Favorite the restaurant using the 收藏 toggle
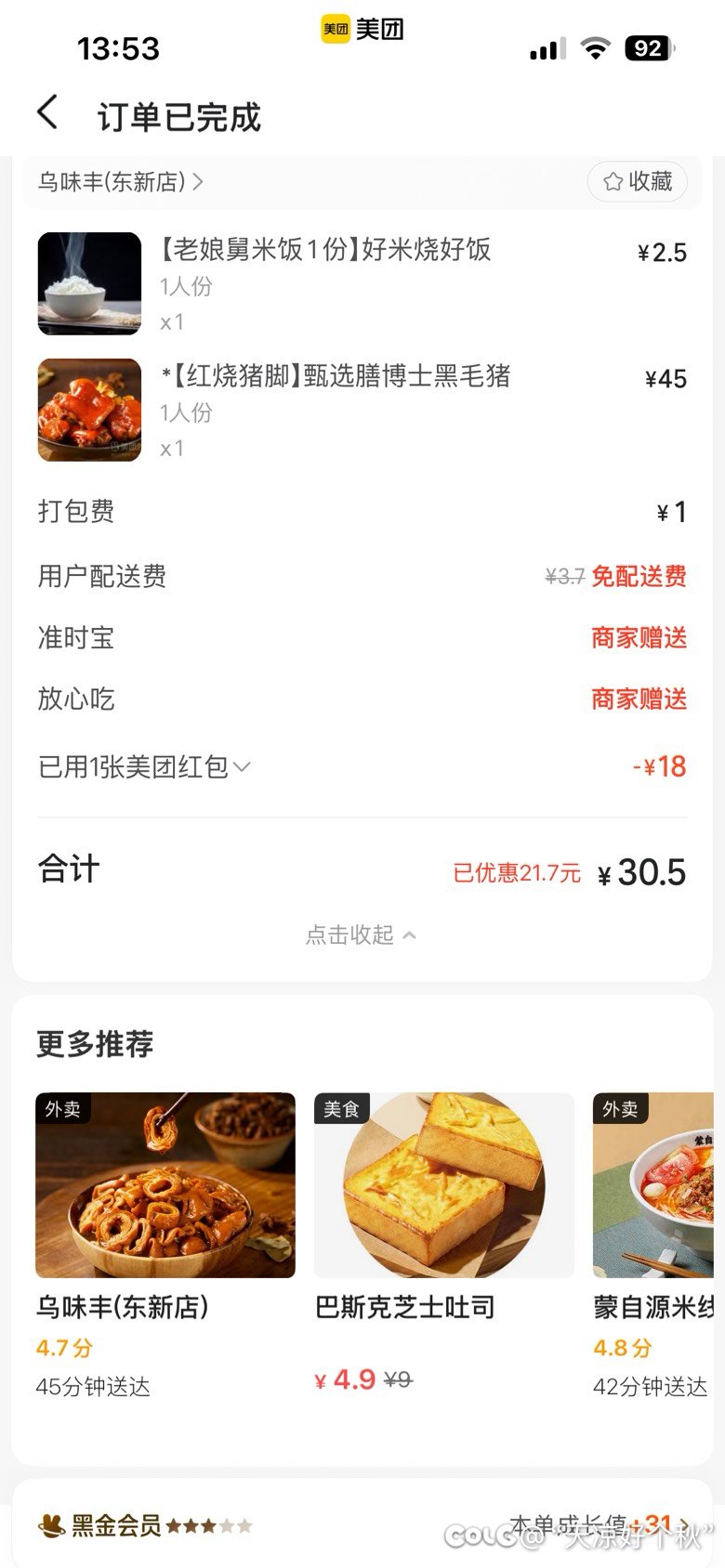The width and height of the screenshot is (725, 1568). (637, 182)
